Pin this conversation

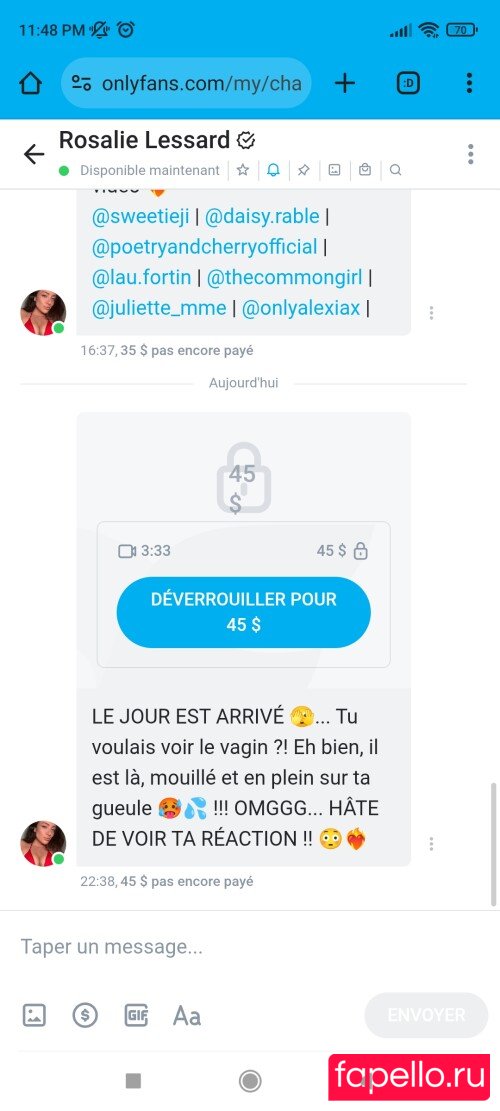(x=304, y=170)
